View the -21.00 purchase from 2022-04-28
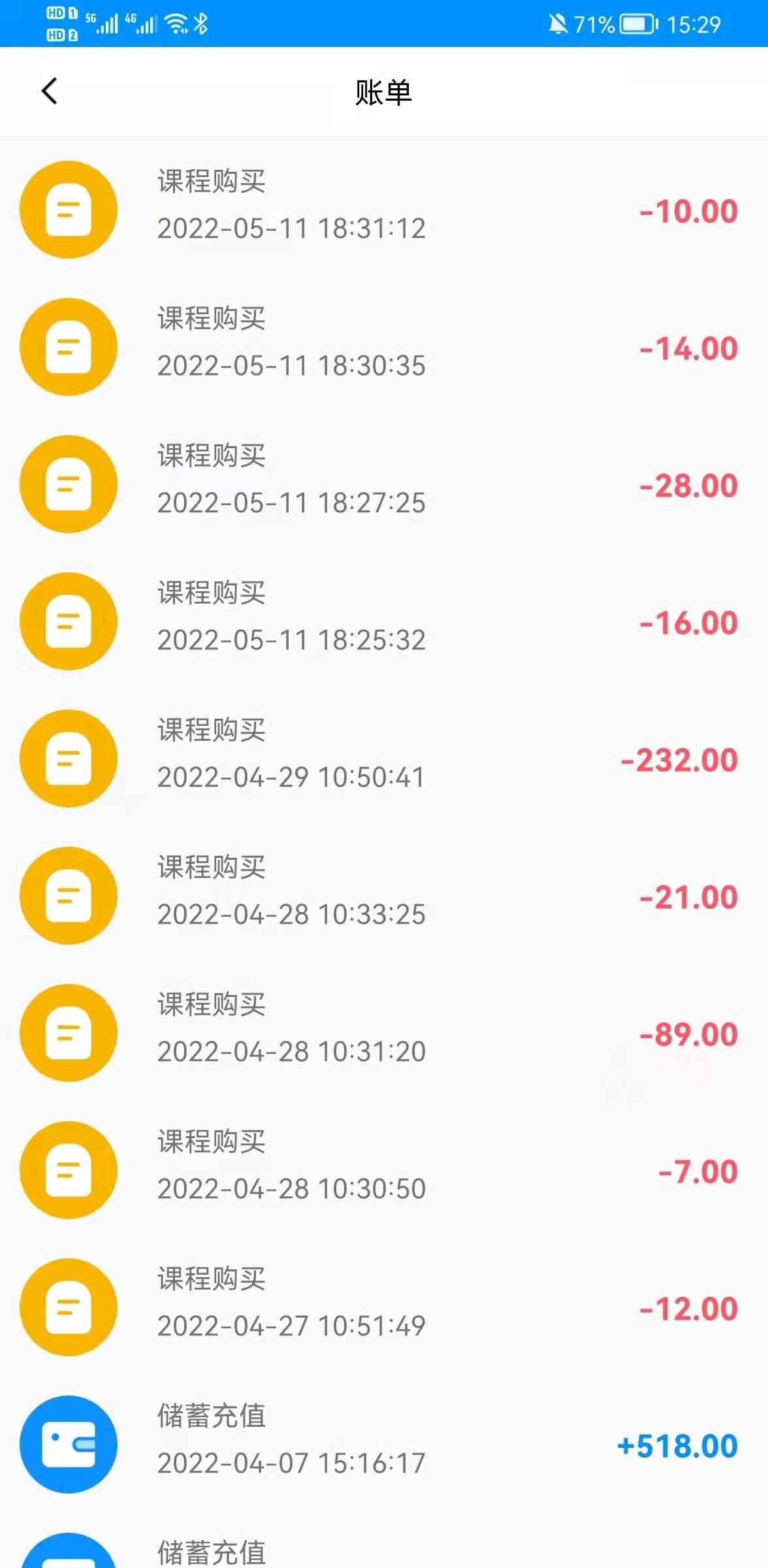 (384, 896)
